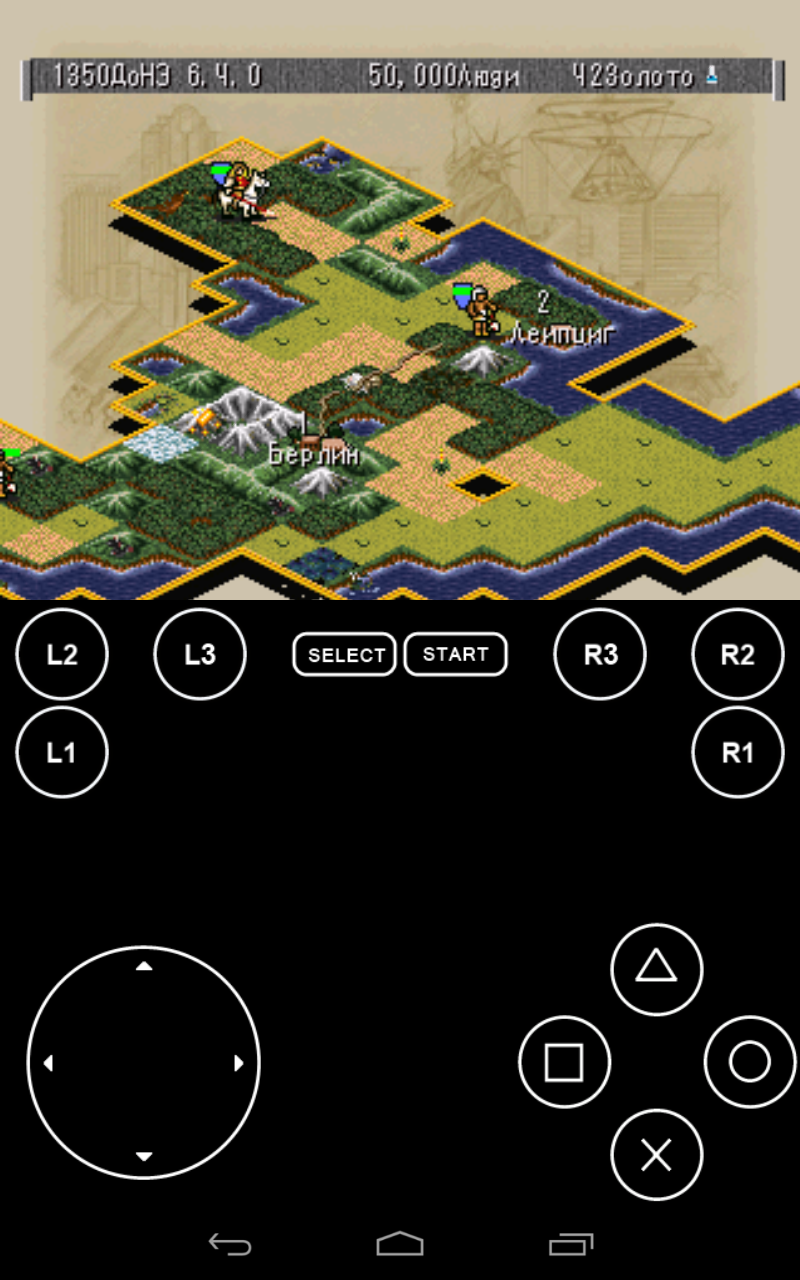Hit the SELECT button
The height and width of the screenshot is (1280, 800).
point(345,655)
